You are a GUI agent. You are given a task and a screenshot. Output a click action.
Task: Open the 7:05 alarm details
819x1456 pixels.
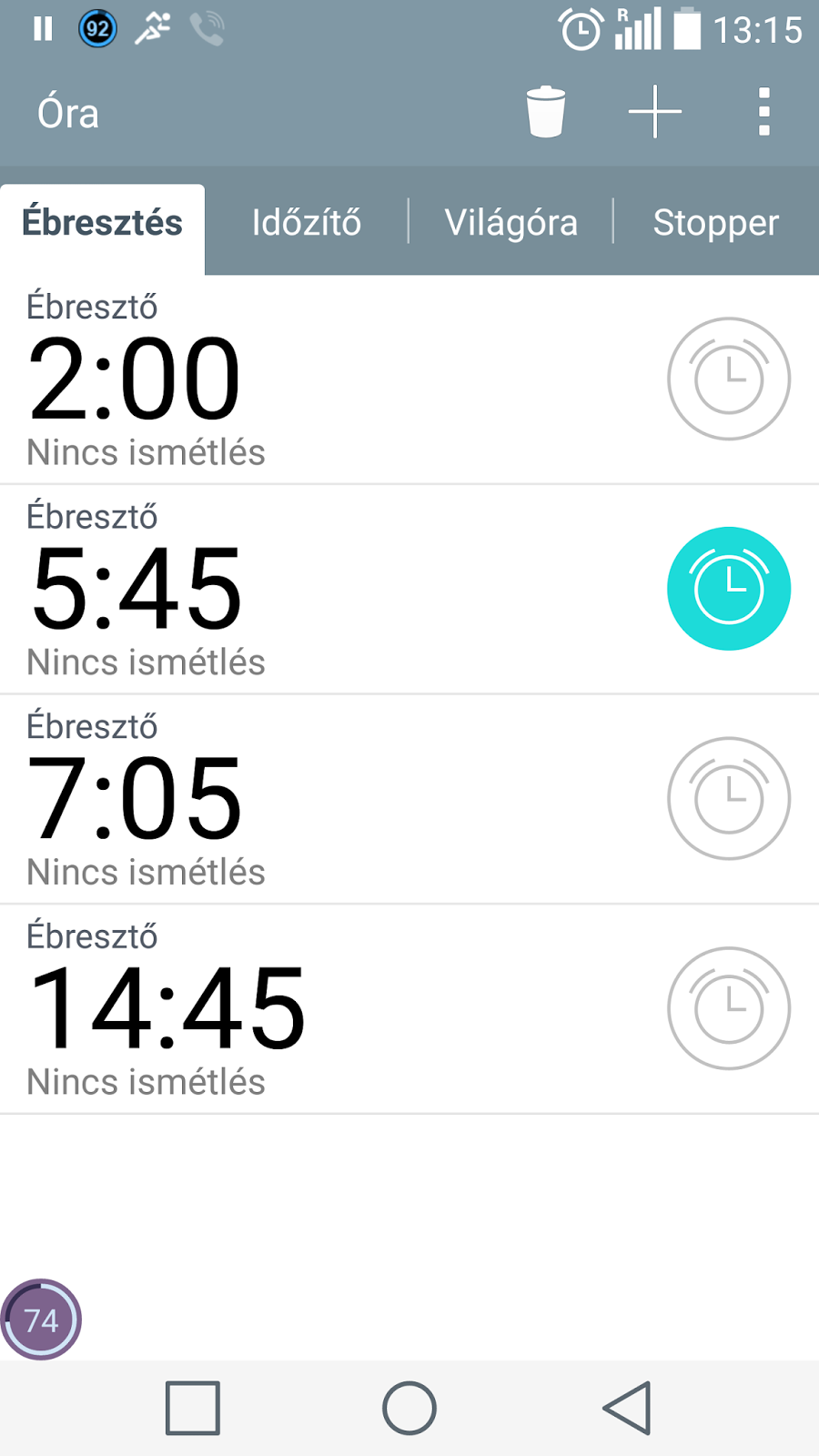click(x=328, y=799)
